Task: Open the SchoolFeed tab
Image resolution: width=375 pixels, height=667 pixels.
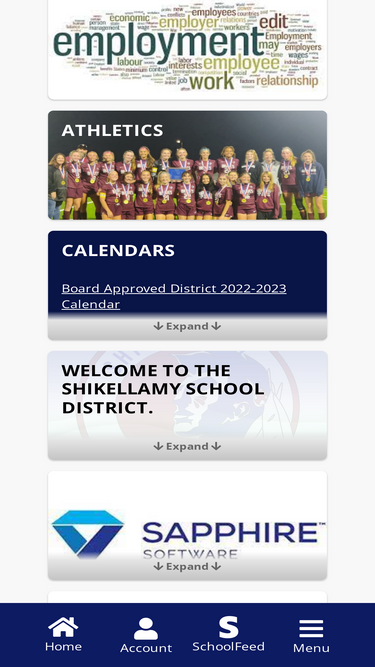Action: (228, 635)
